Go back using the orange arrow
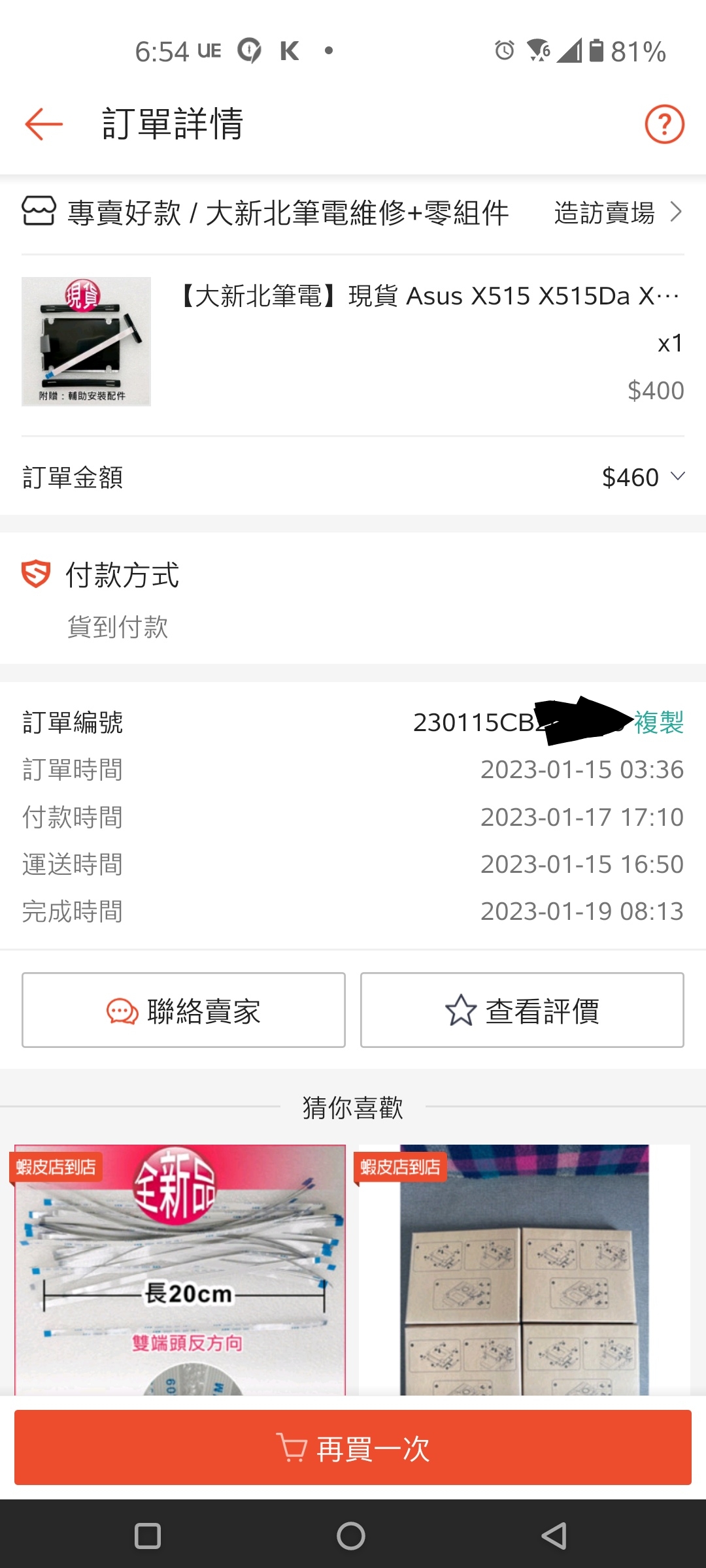This screenshot has width=706, height=1568. tap(43, 124)
